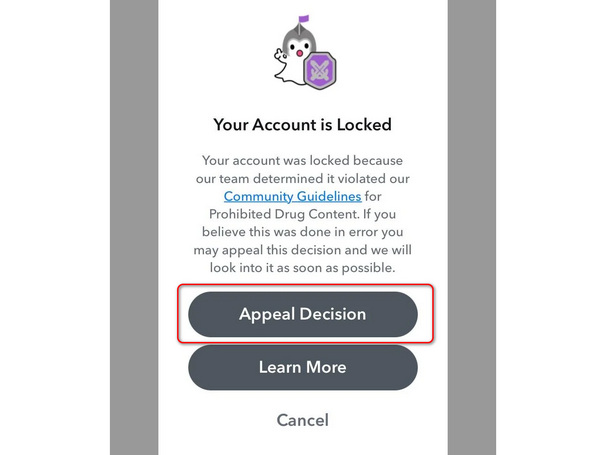
Task: Tap the Appeal Decision button
Action: pyautogui.click(x=302, y=314)
